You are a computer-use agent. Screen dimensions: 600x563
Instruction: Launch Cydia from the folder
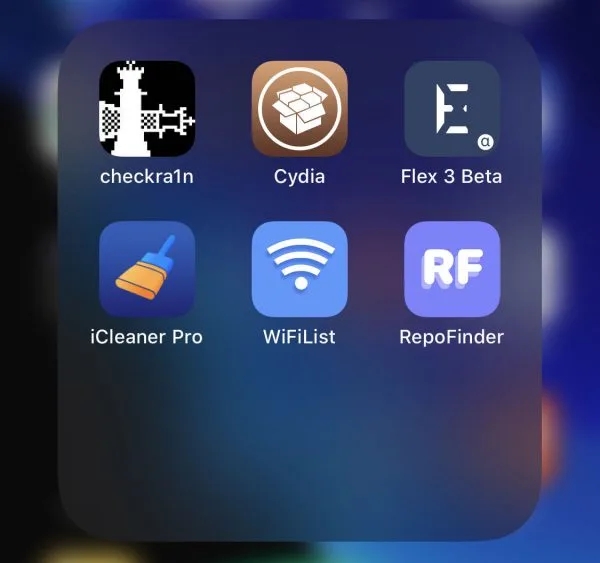(299, 108)
